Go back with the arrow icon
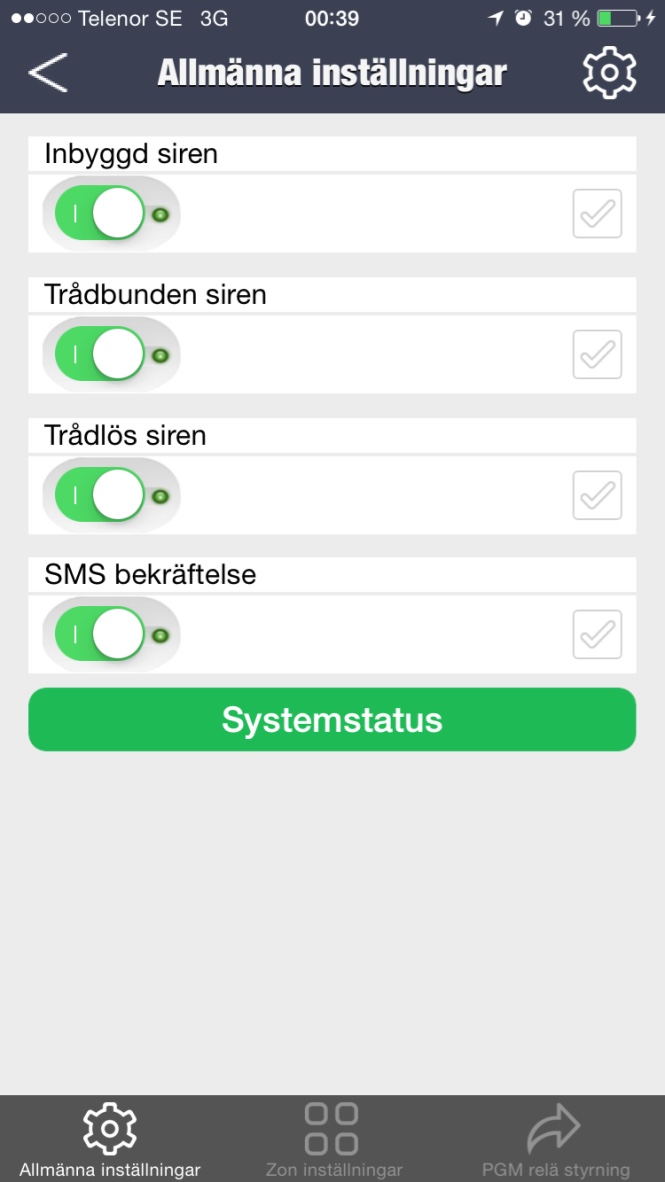 [48, 72]
